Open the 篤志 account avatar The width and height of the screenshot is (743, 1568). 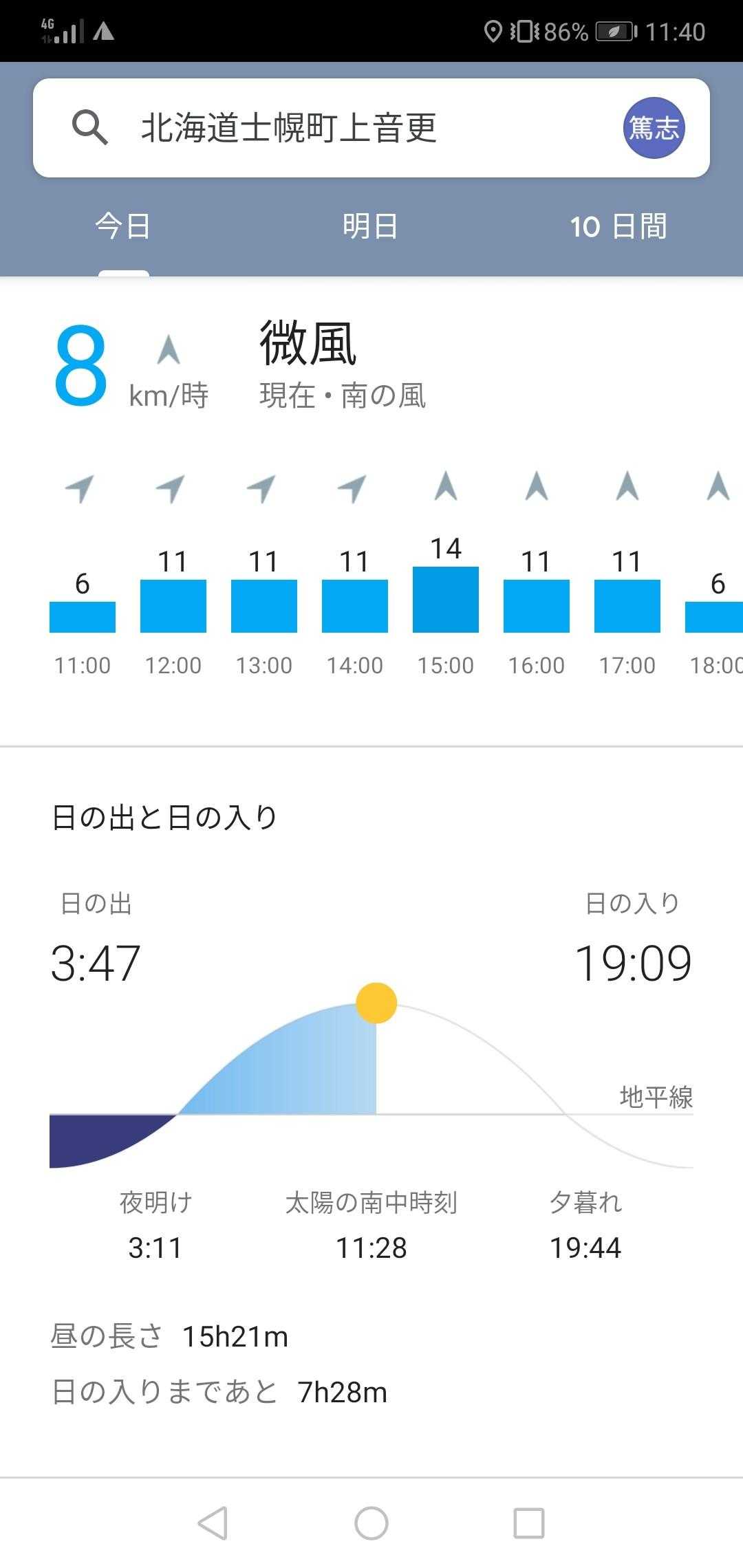click(654, 128)
